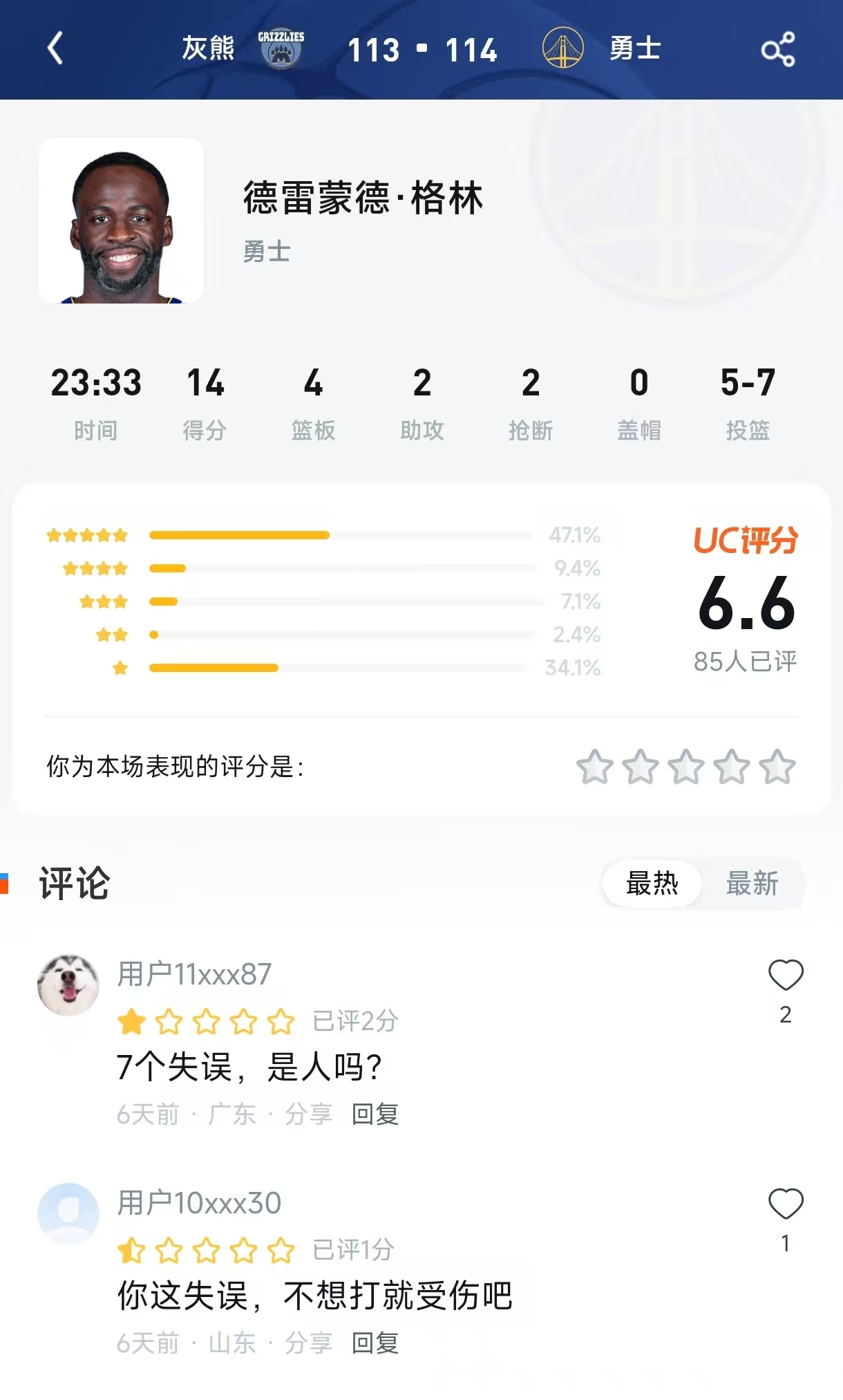The image size is (843, 1400).
Task: Select the third star in your rating
Action: pyautogui.click(x=686, y=767)
